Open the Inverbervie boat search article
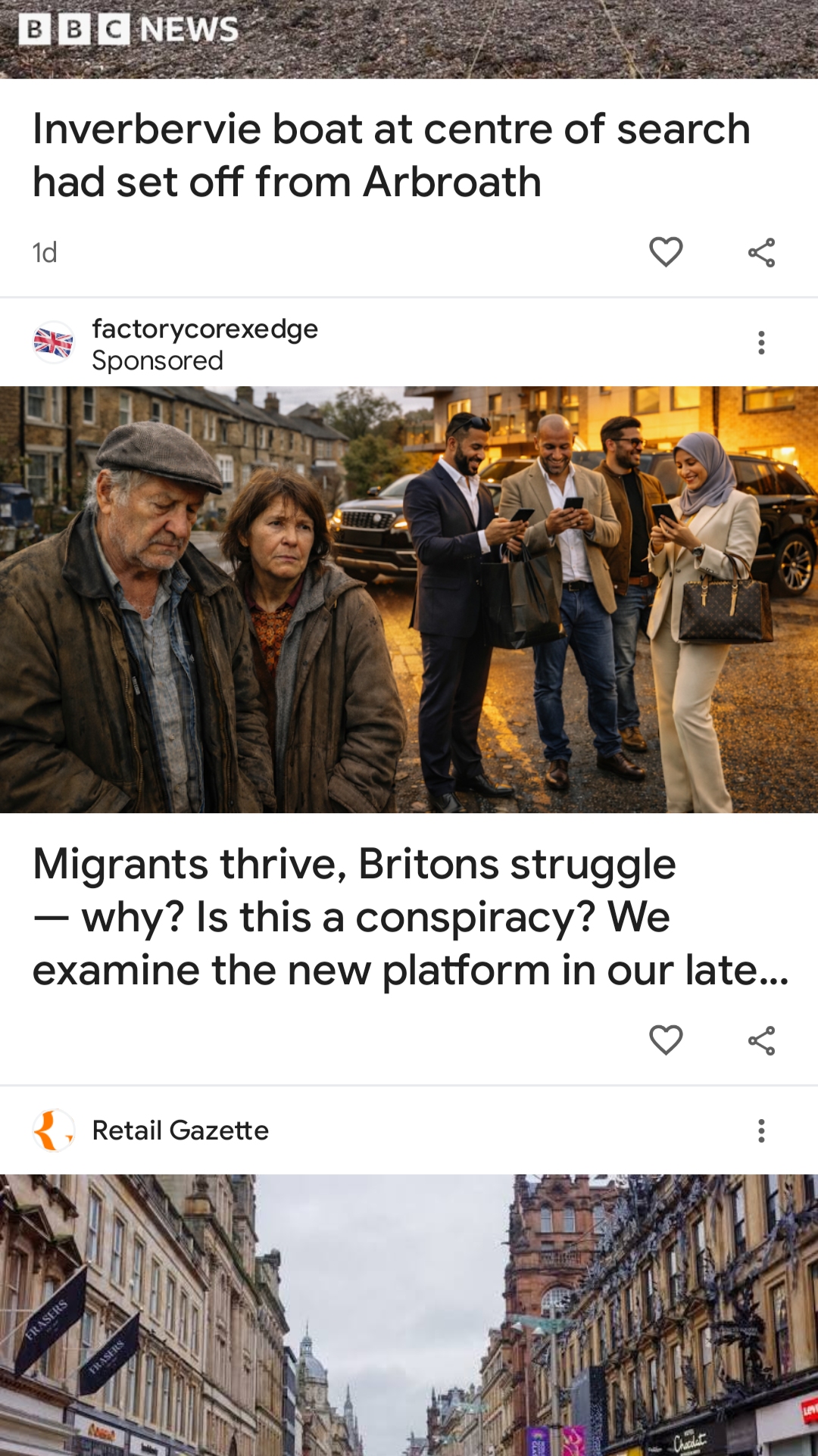The width and height of the screenshot is (818, 1456). (391, 155)
